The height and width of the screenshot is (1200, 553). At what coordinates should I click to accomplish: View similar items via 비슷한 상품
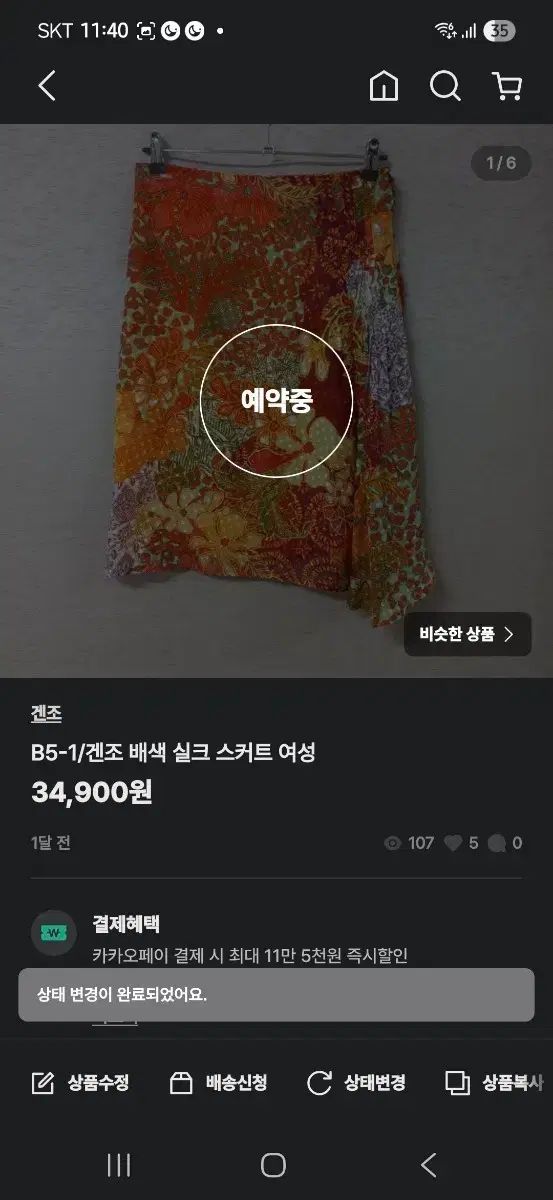coord(467,634)
